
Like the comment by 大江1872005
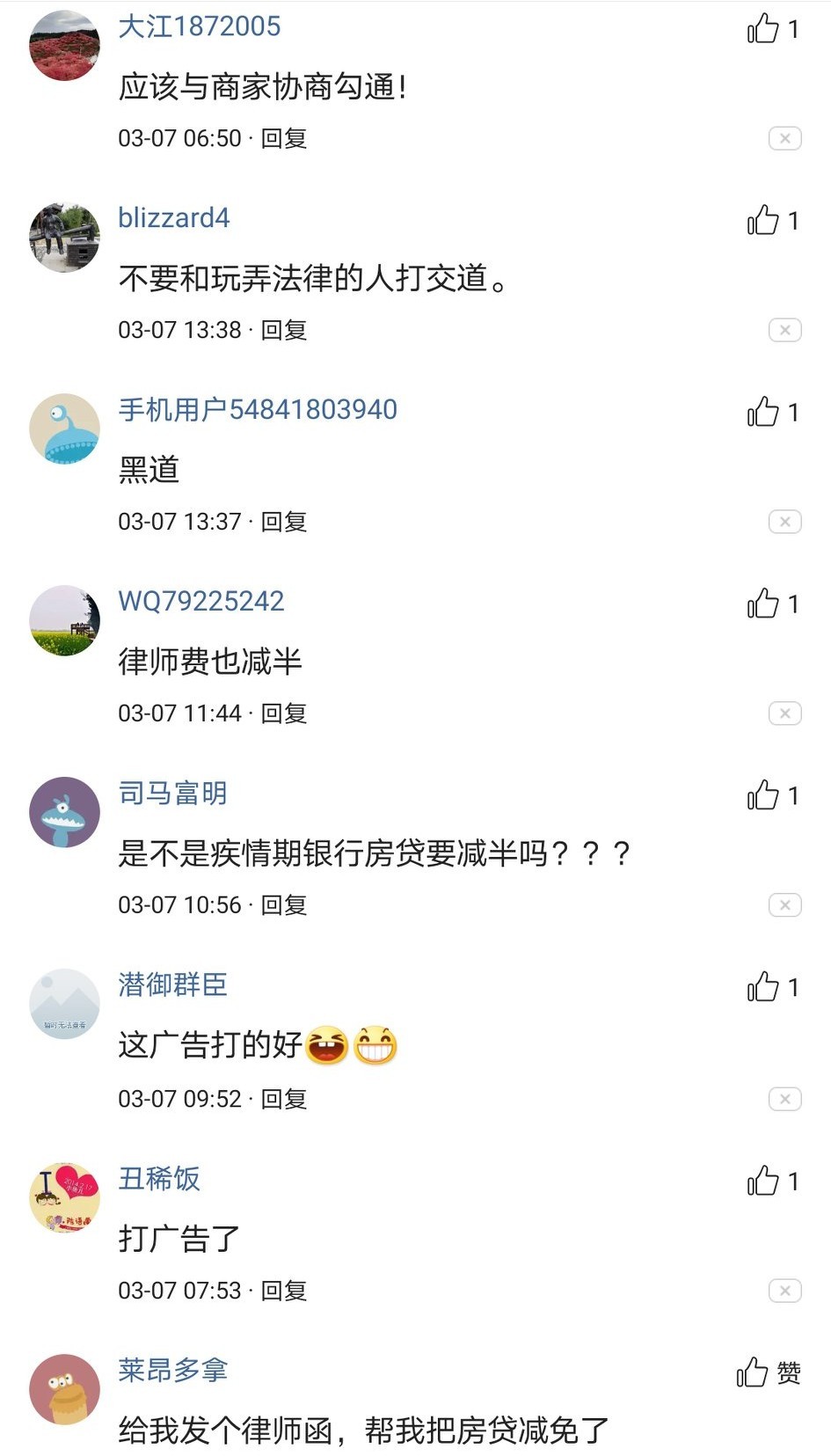763,28
